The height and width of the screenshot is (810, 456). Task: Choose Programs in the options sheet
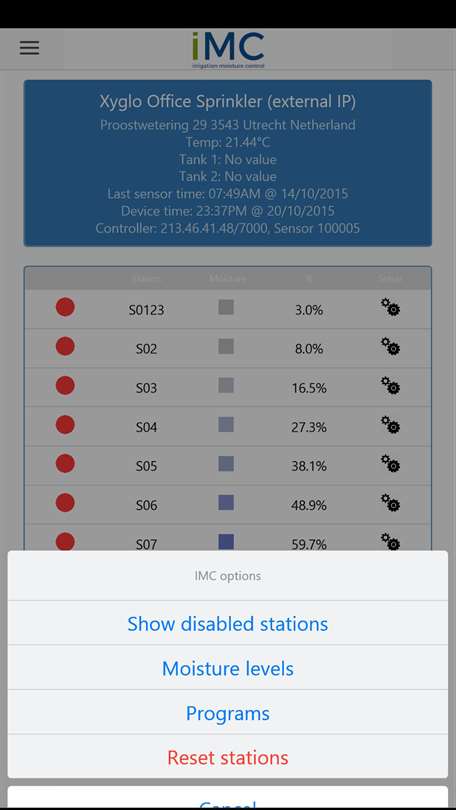point(228,713)
